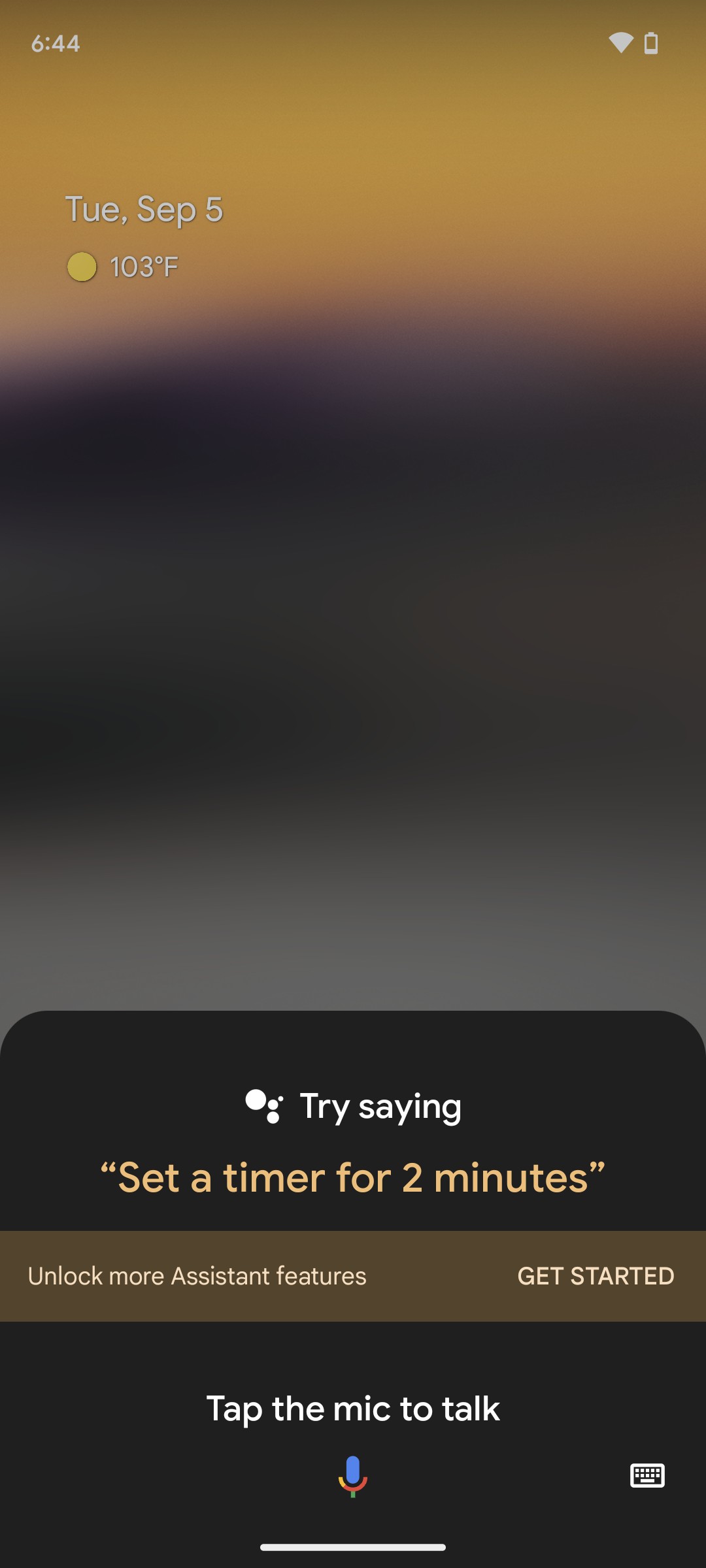
Task: Tap GET STARTED to unlock Assistant features
Action: tap(596, 1276)
